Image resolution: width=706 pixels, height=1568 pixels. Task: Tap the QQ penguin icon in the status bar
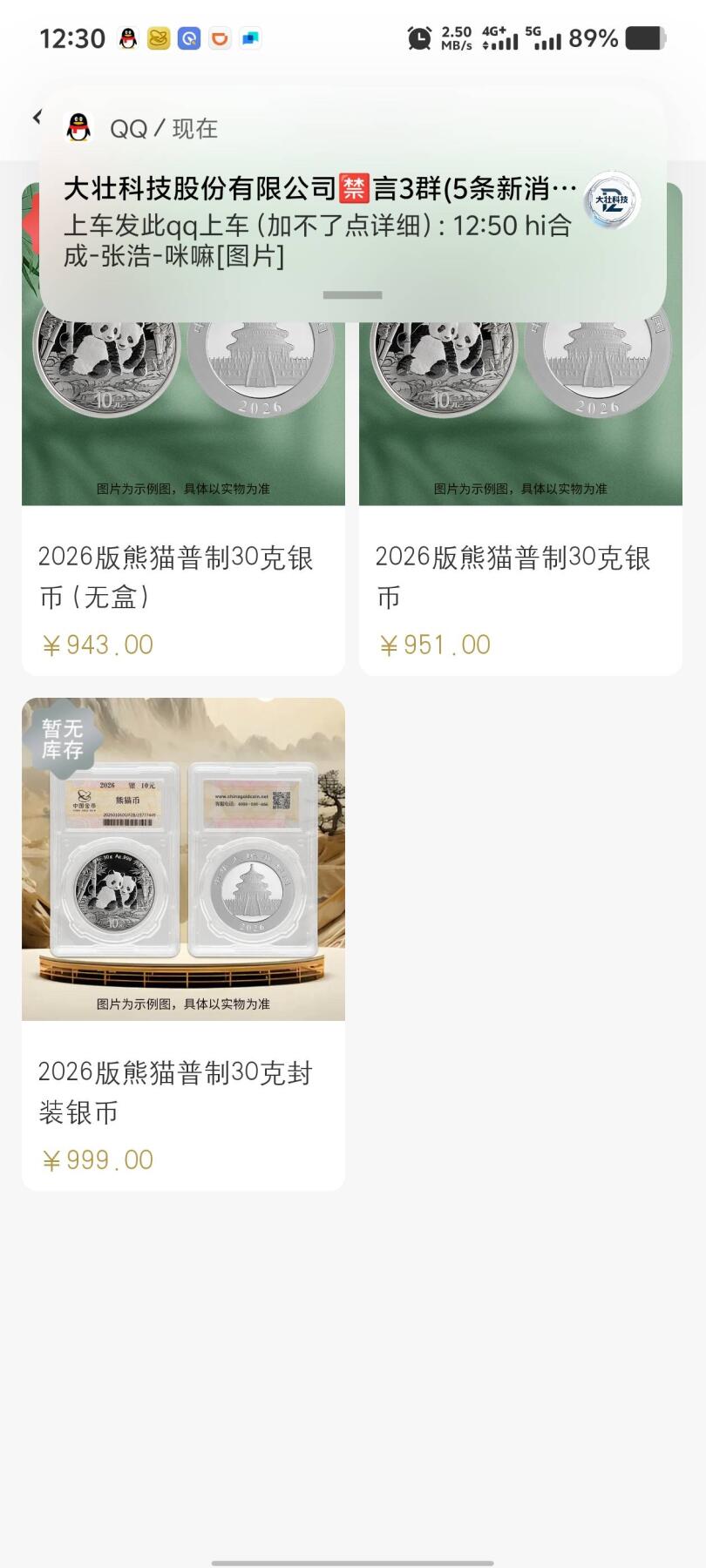point(128,38)
